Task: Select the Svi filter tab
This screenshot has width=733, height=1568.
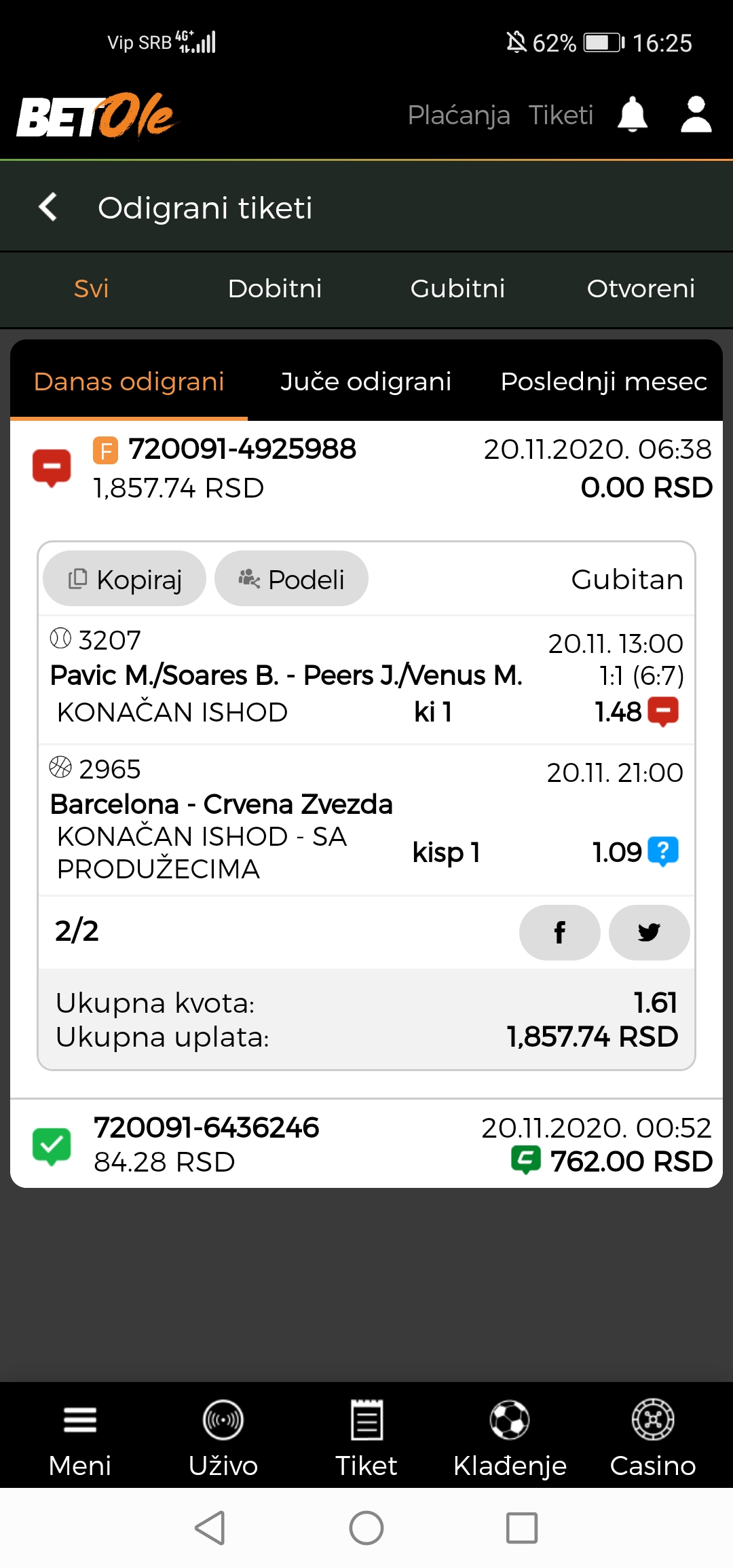Action: (91, 288)
